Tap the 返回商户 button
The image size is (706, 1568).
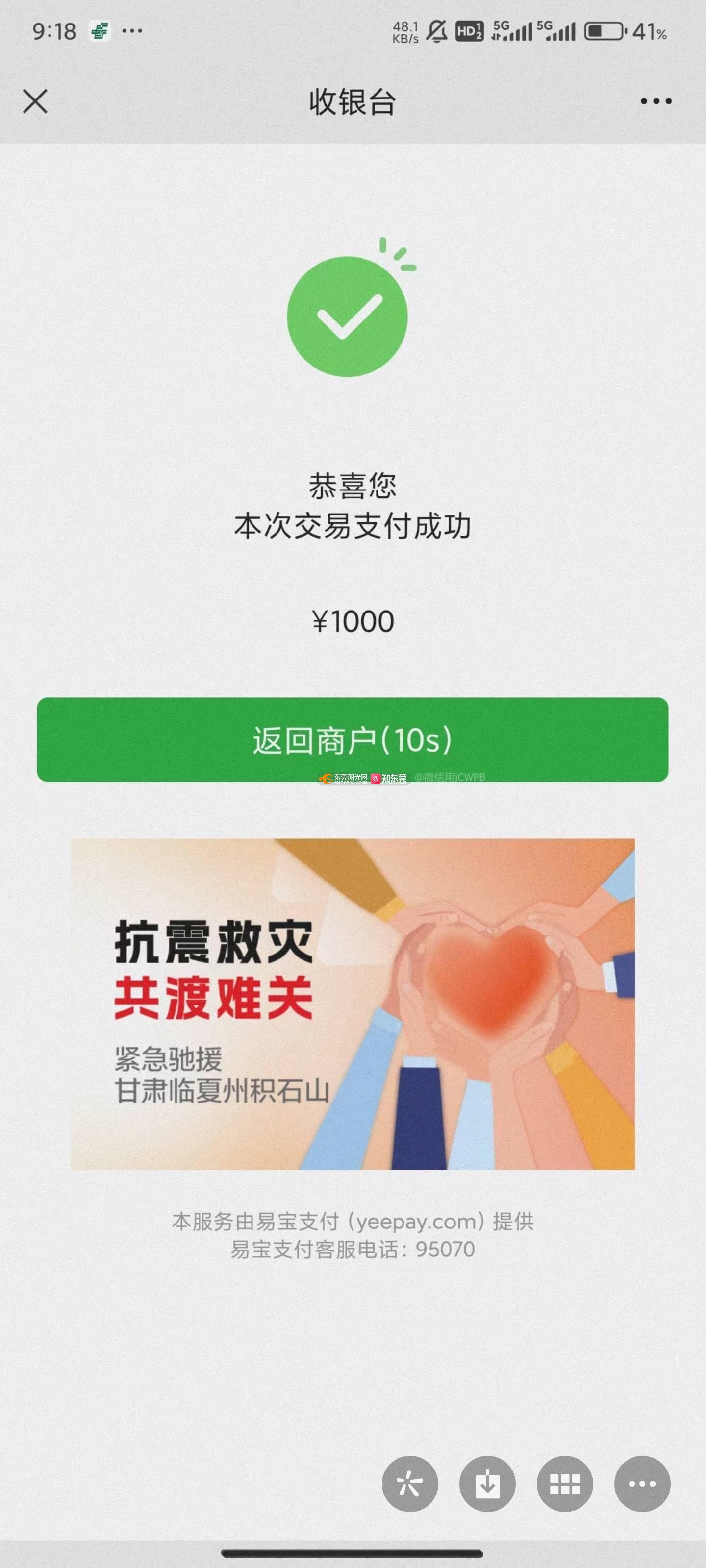tap(352, 739)
